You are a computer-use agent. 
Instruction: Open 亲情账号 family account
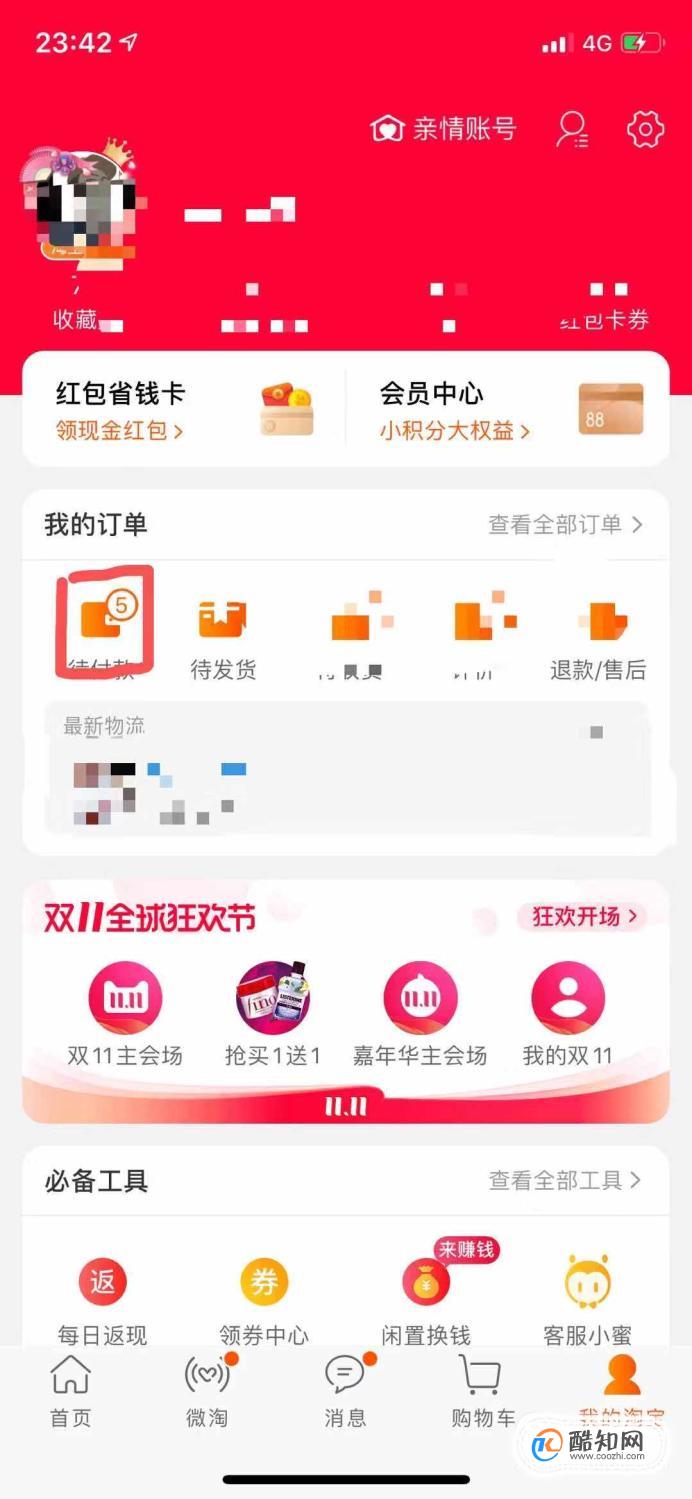pyautogui.click(x=443, y=129)
